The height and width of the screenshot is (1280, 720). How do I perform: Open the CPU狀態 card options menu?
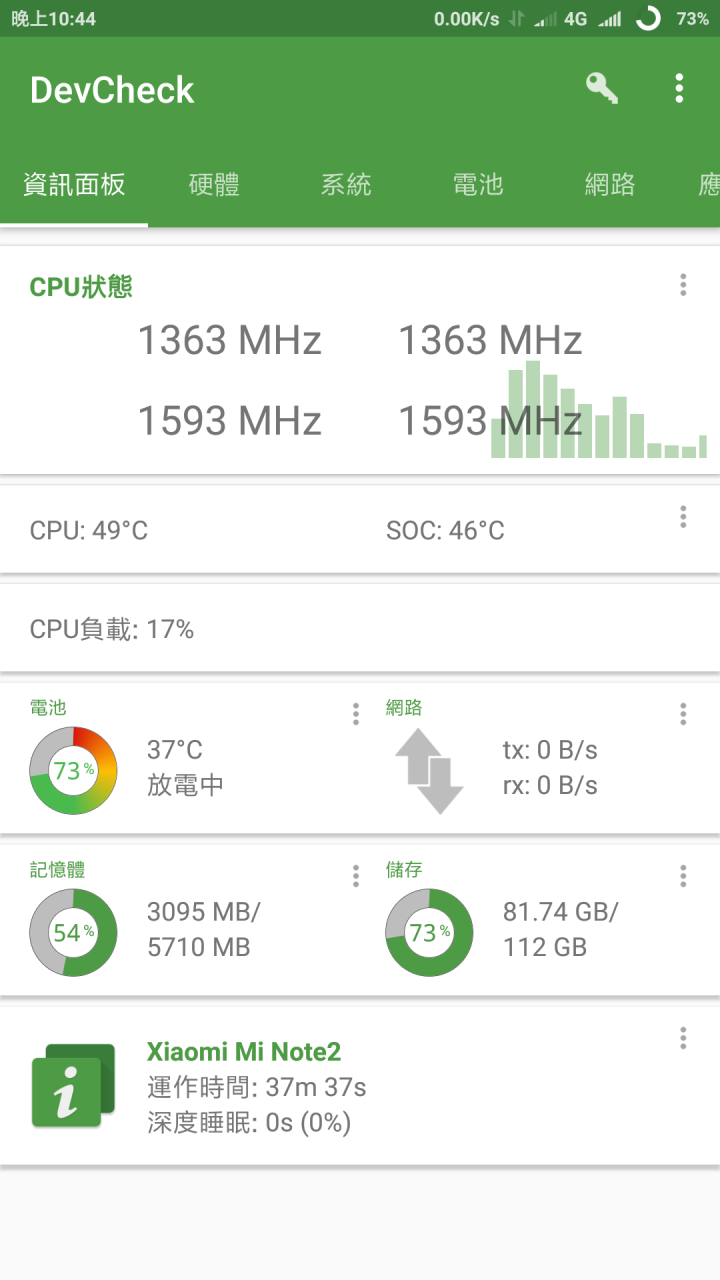(x=683, y=285)
